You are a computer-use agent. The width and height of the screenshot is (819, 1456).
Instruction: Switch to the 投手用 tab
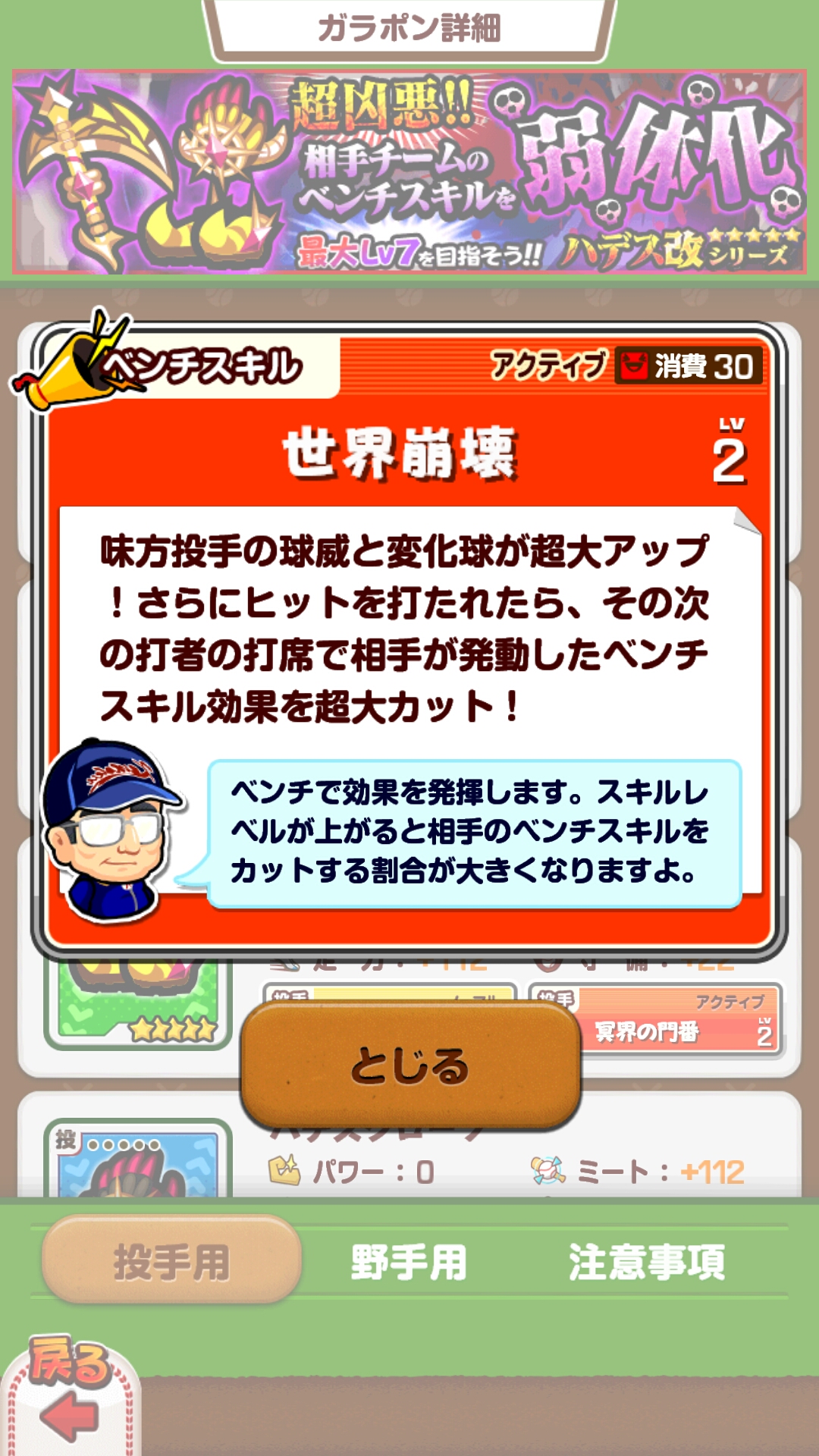[x=171, y=1262]
